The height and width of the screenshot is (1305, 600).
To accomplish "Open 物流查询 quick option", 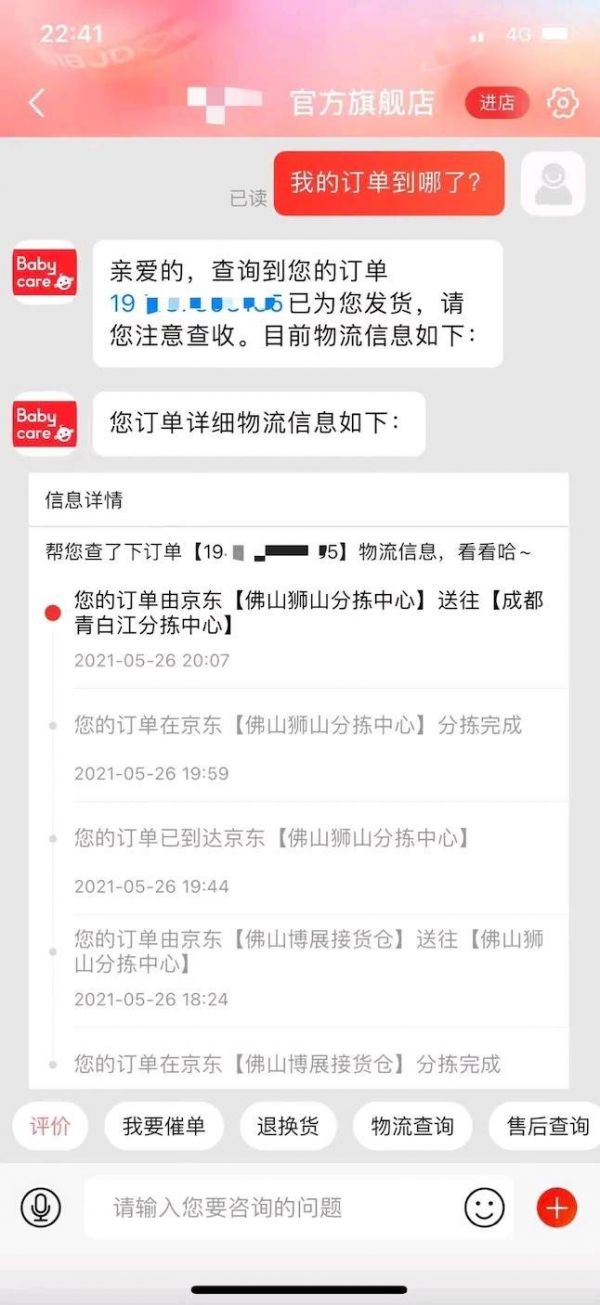I will (x=412, y=1126).
